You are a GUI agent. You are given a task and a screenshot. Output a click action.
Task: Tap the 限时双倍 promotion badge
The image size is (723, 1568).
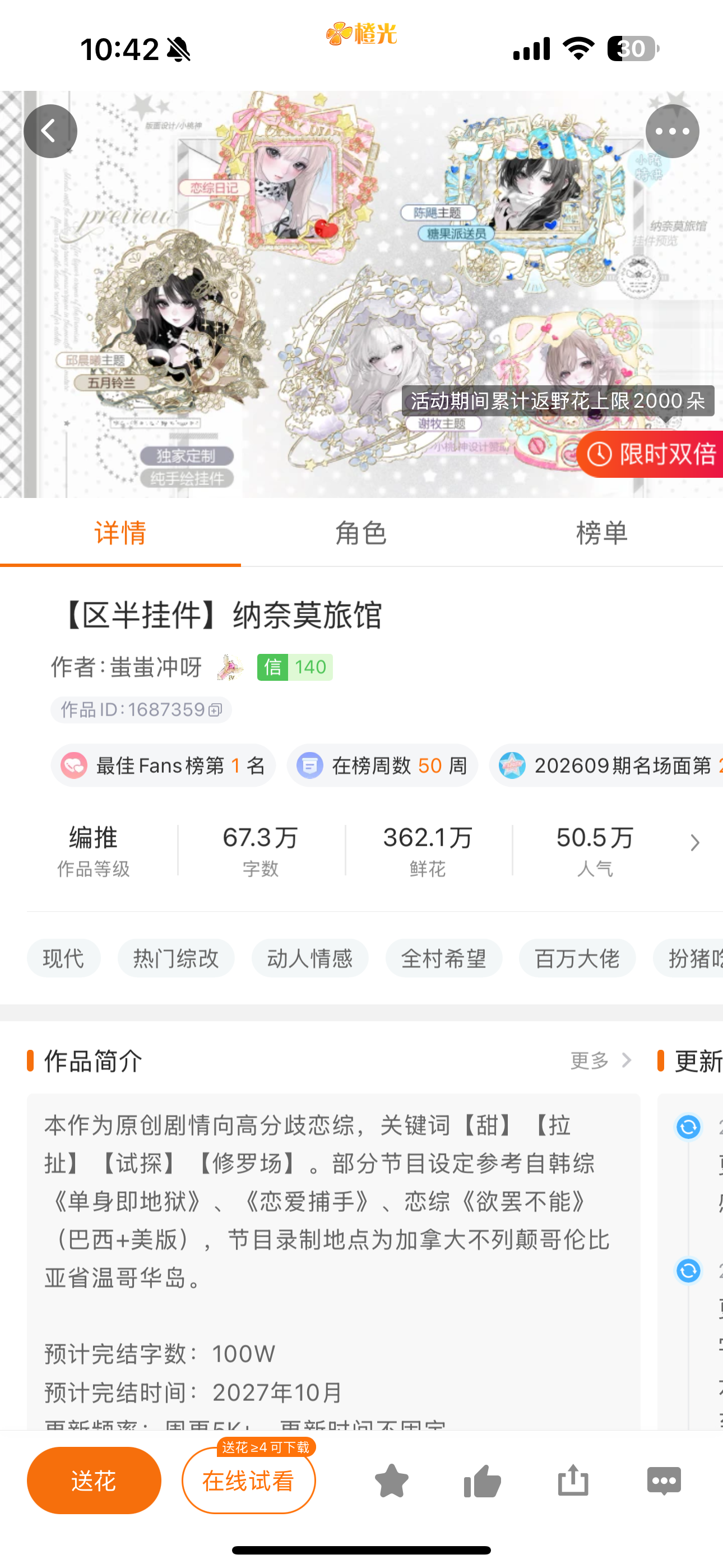(650, 454)
